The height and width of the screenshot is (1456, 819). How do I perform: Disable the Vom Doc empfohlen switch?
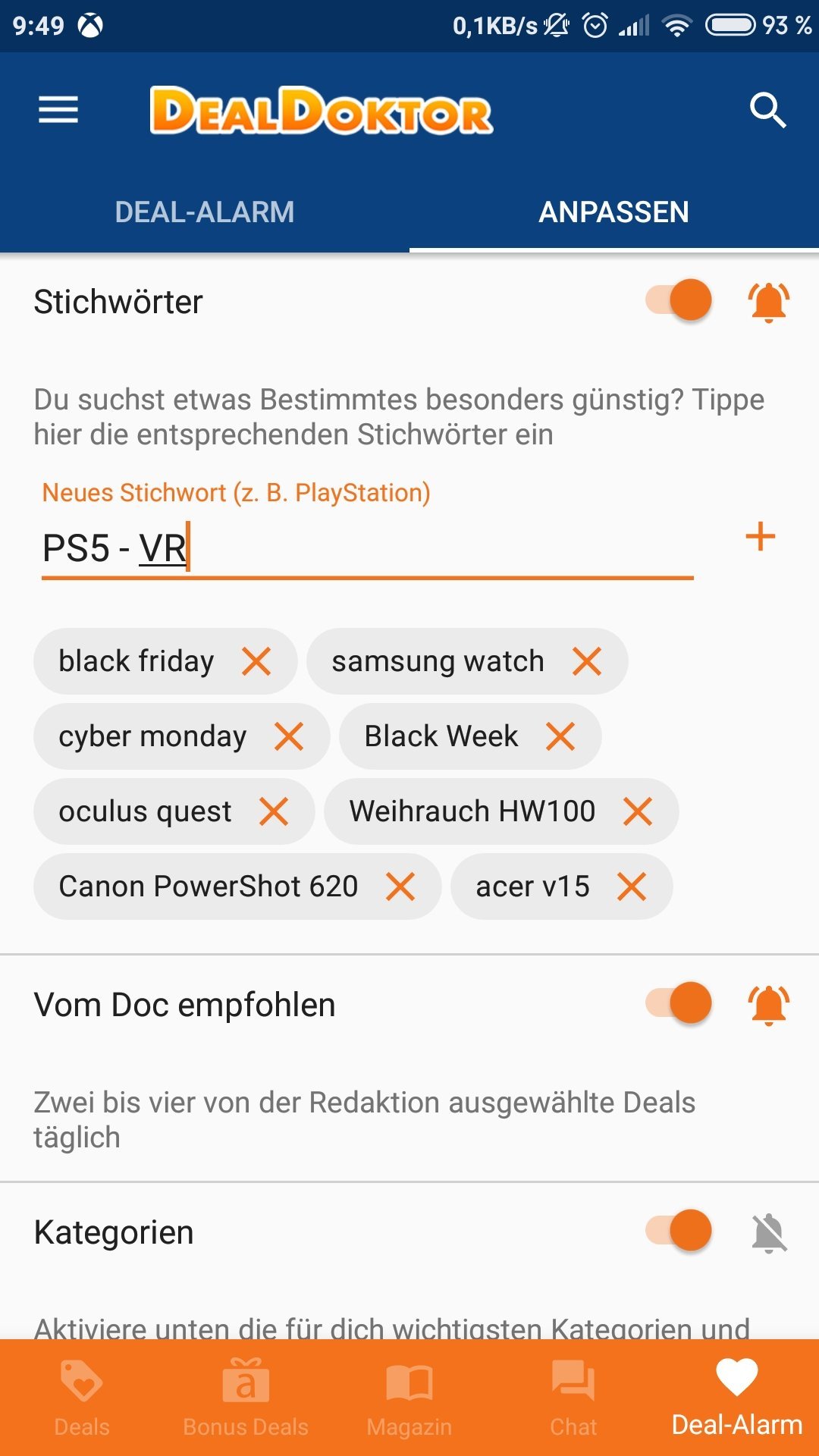click(679, 1003)
